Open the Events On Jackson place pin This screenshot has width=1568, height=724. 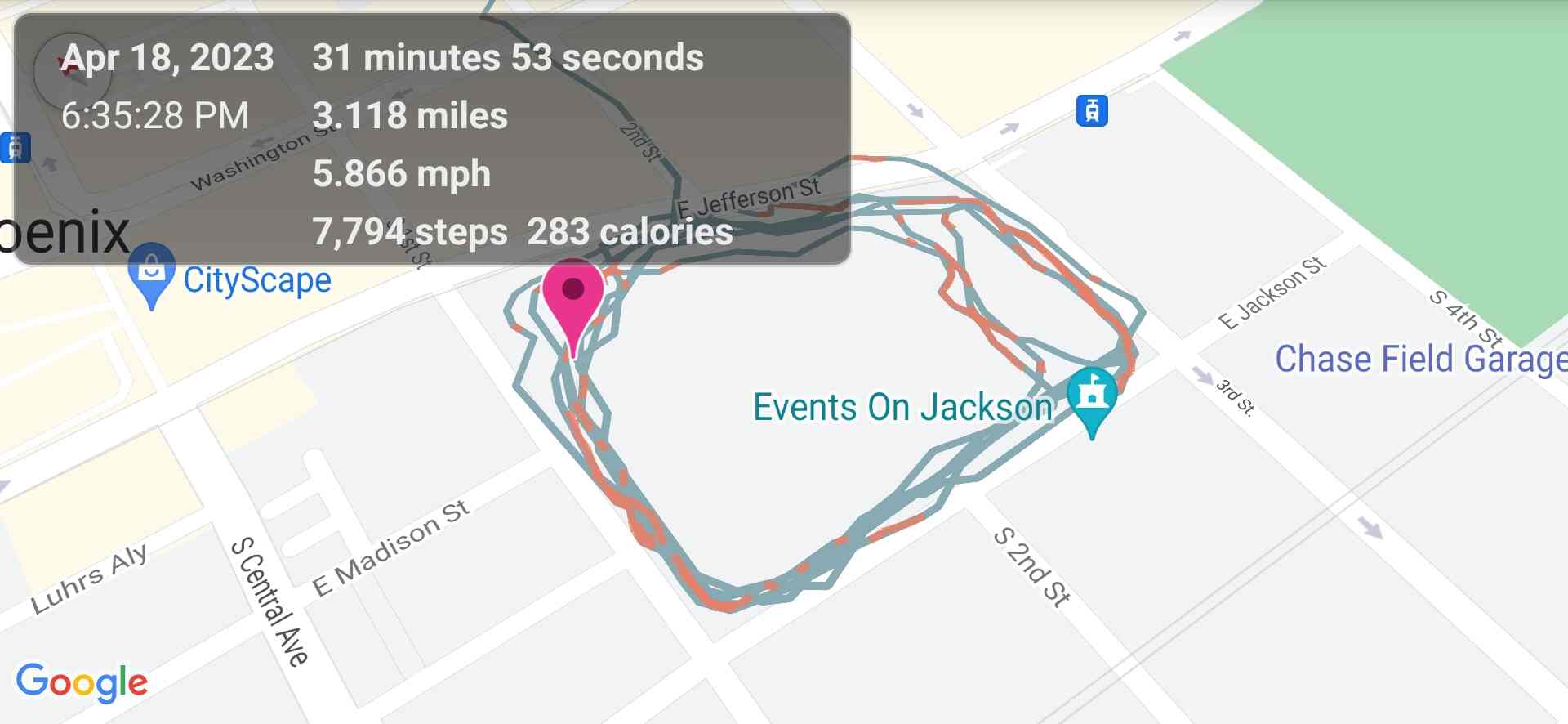point(1092,396)
